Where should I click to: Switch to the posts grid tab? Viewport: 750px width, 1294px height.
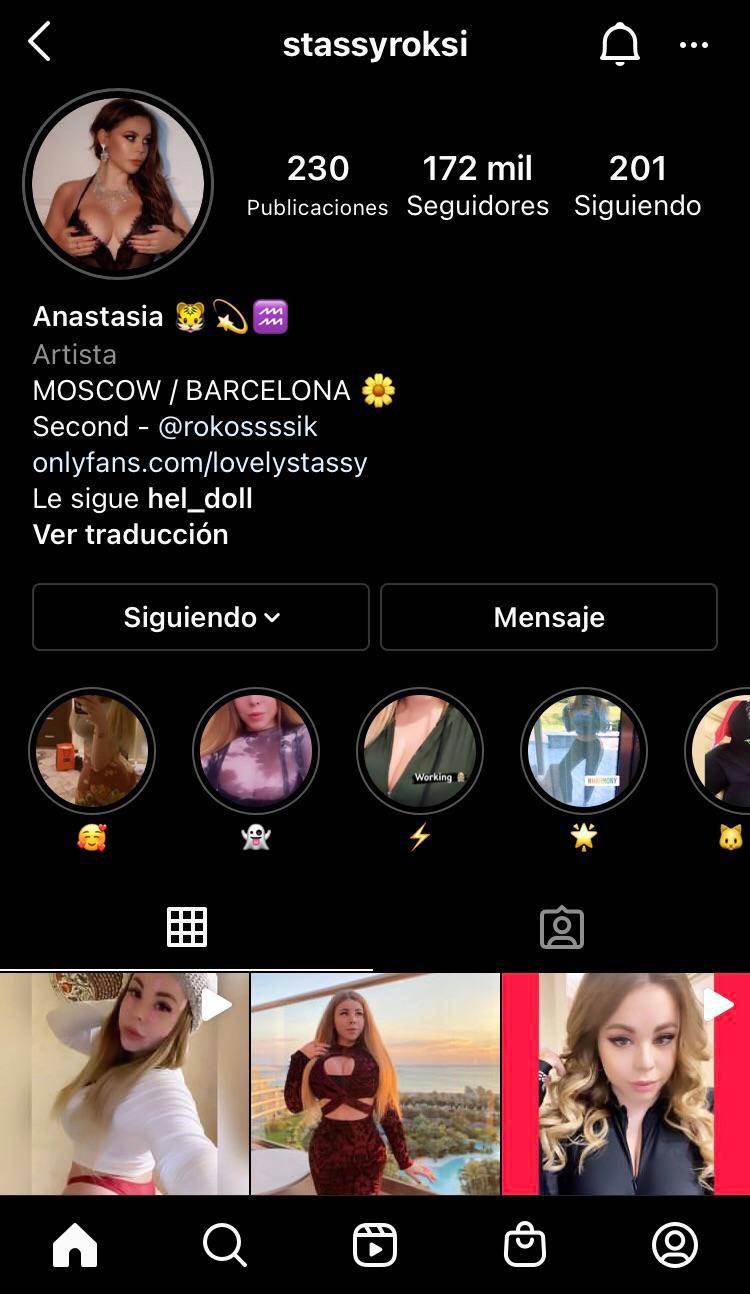point(187,927)
